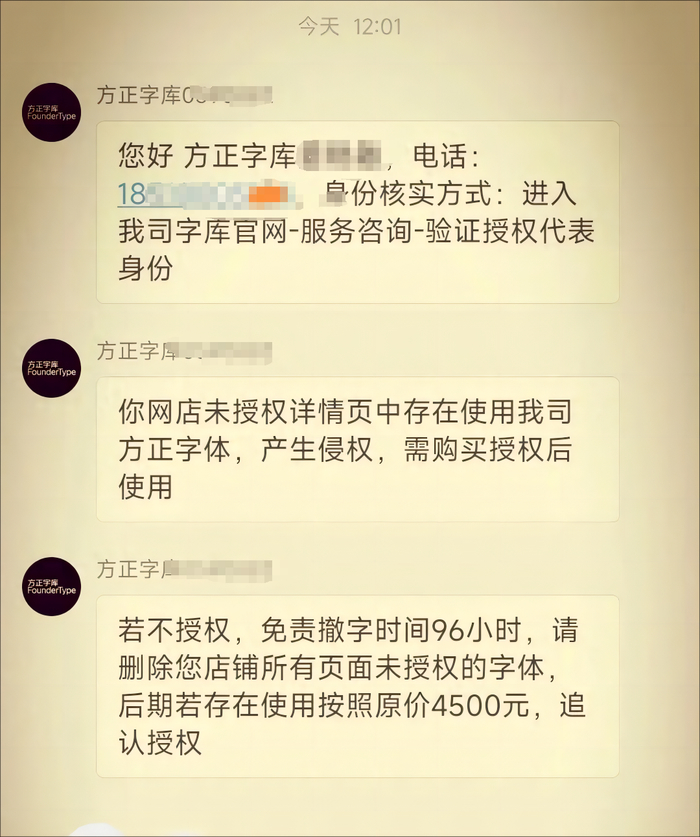
Task: Open sender avatar beside the 您好 方正字库 message
Action: point(51,112)
